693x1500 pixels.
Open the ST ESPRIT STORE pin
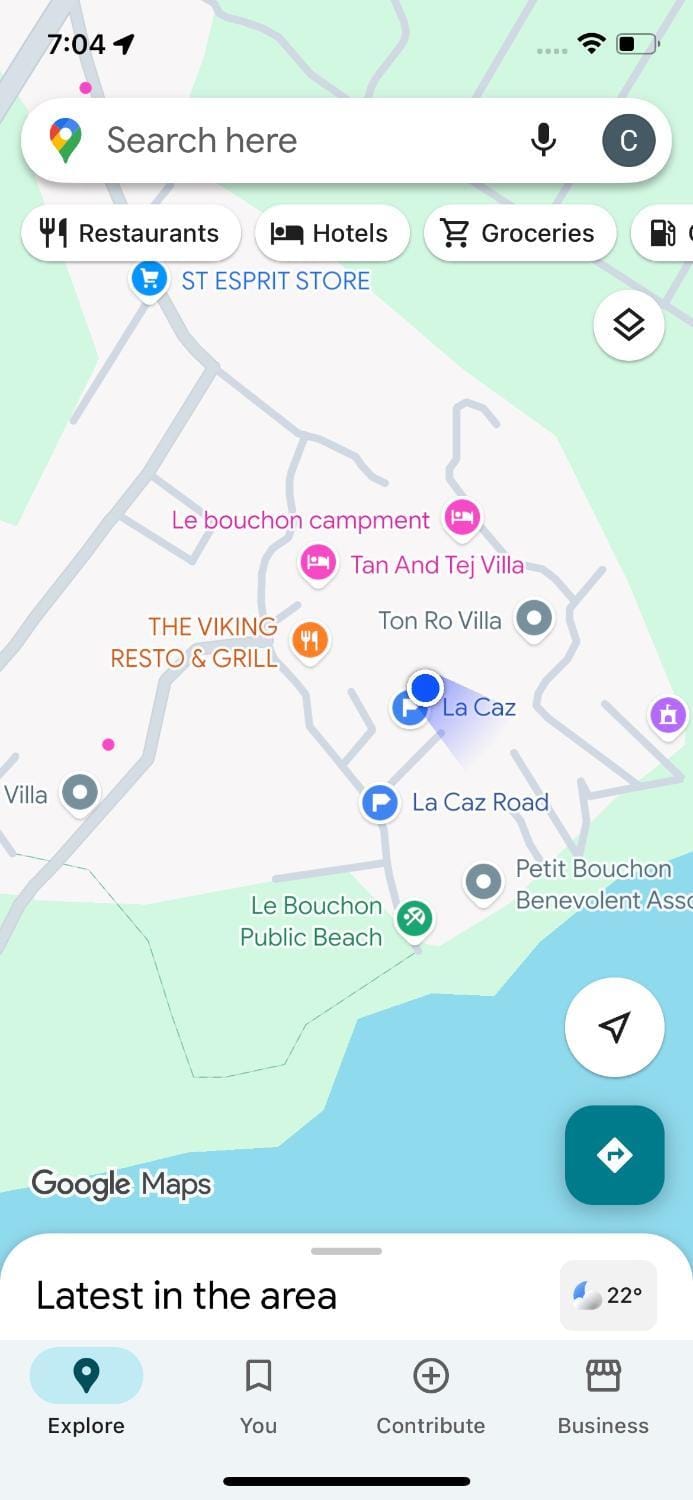150,280
